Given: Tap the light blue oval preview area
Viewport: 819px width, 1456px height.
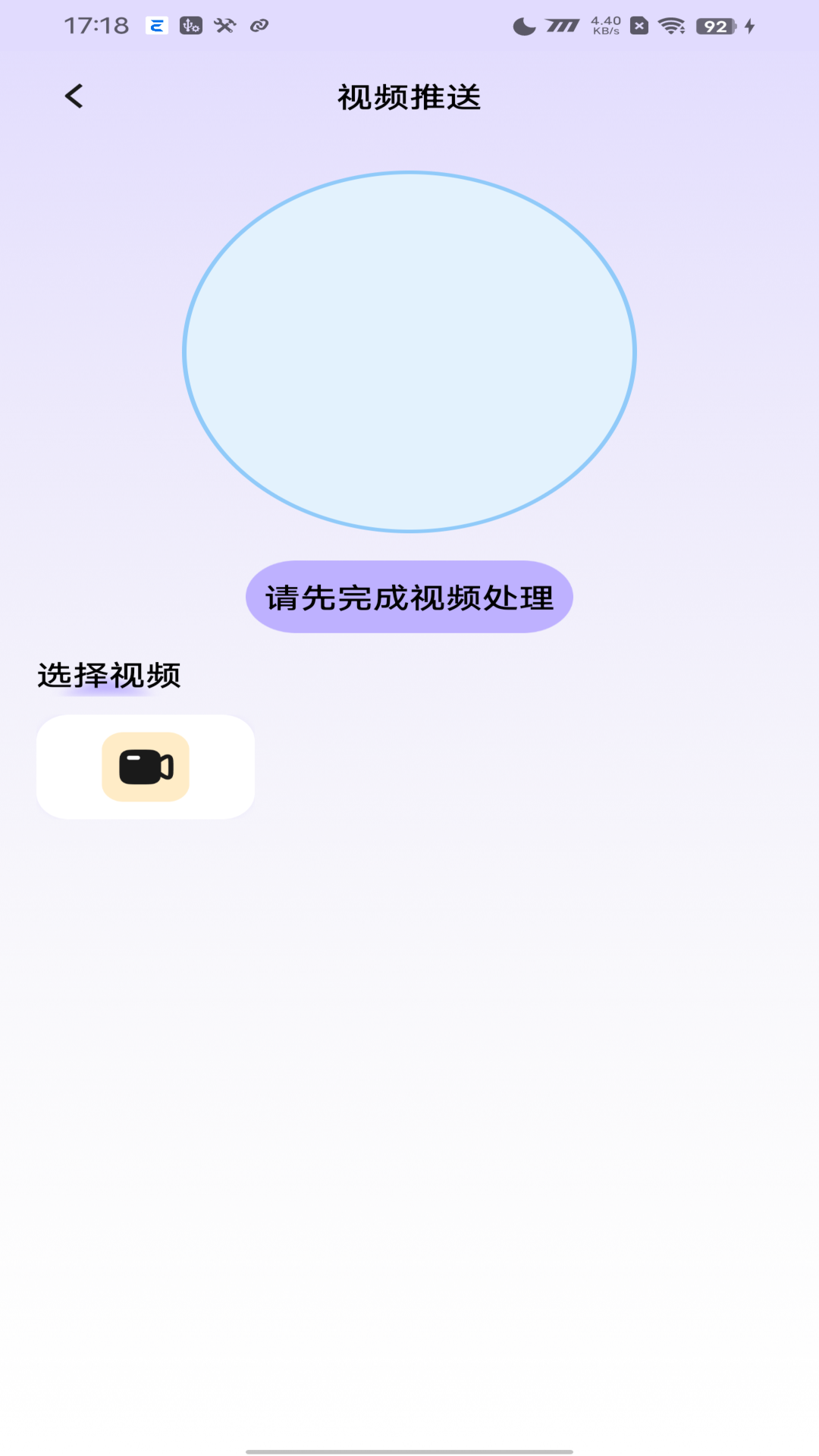Looking at the screenshot, I should (408, 350).
